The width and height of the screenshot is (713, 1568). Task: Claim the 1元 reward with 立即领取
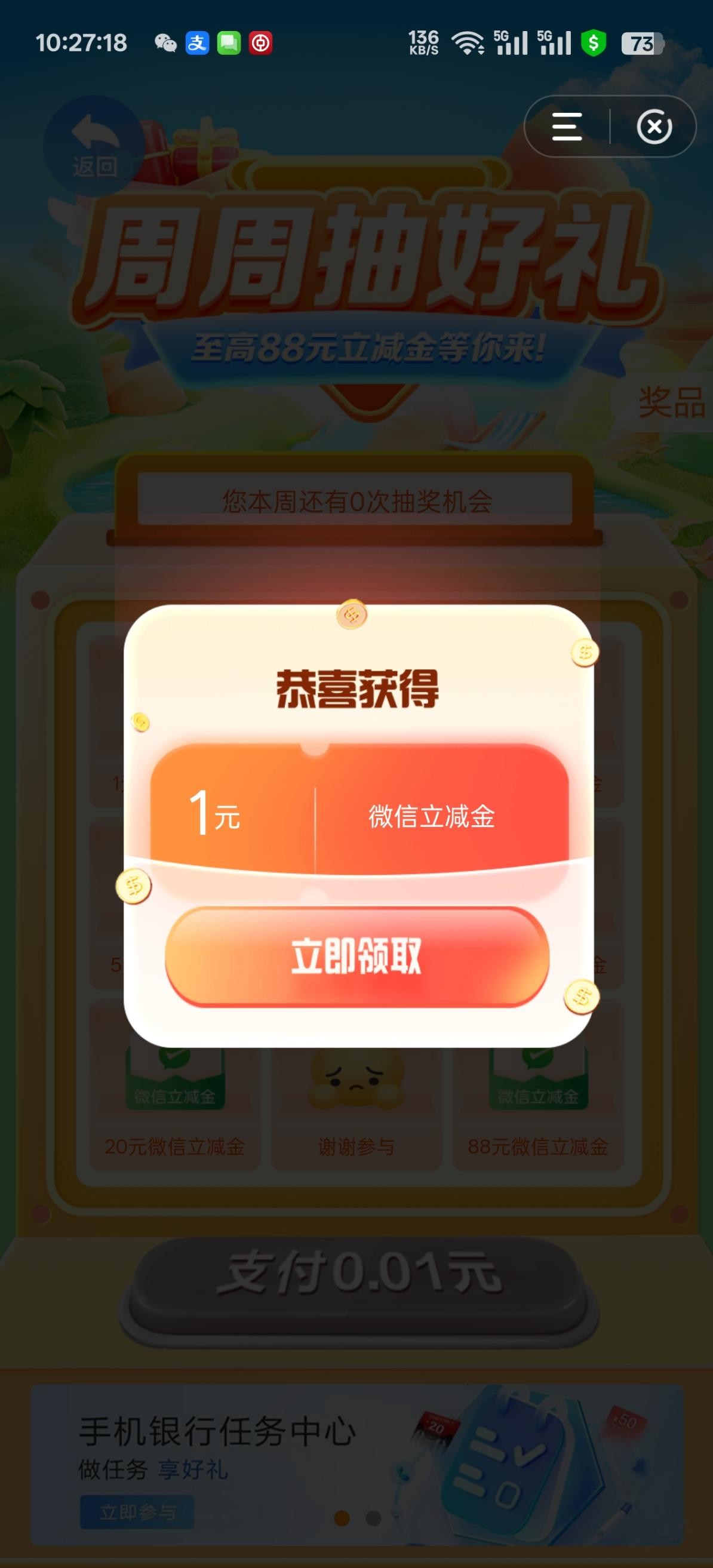(357, 955)
